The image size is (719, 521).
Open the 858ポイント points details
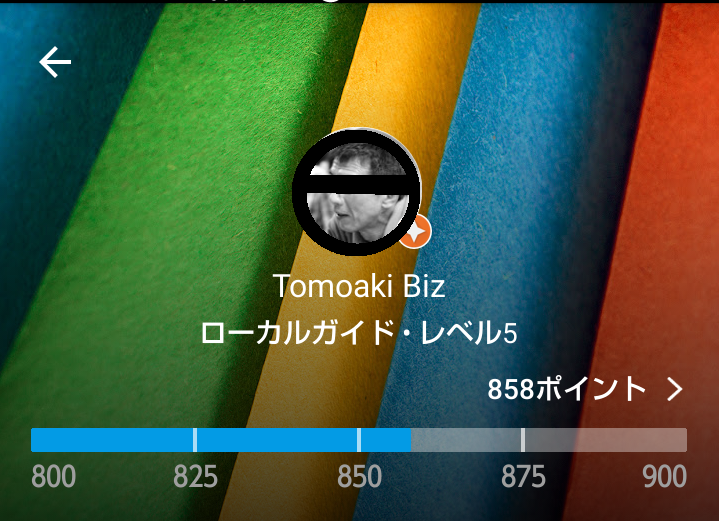coord(585,389)
